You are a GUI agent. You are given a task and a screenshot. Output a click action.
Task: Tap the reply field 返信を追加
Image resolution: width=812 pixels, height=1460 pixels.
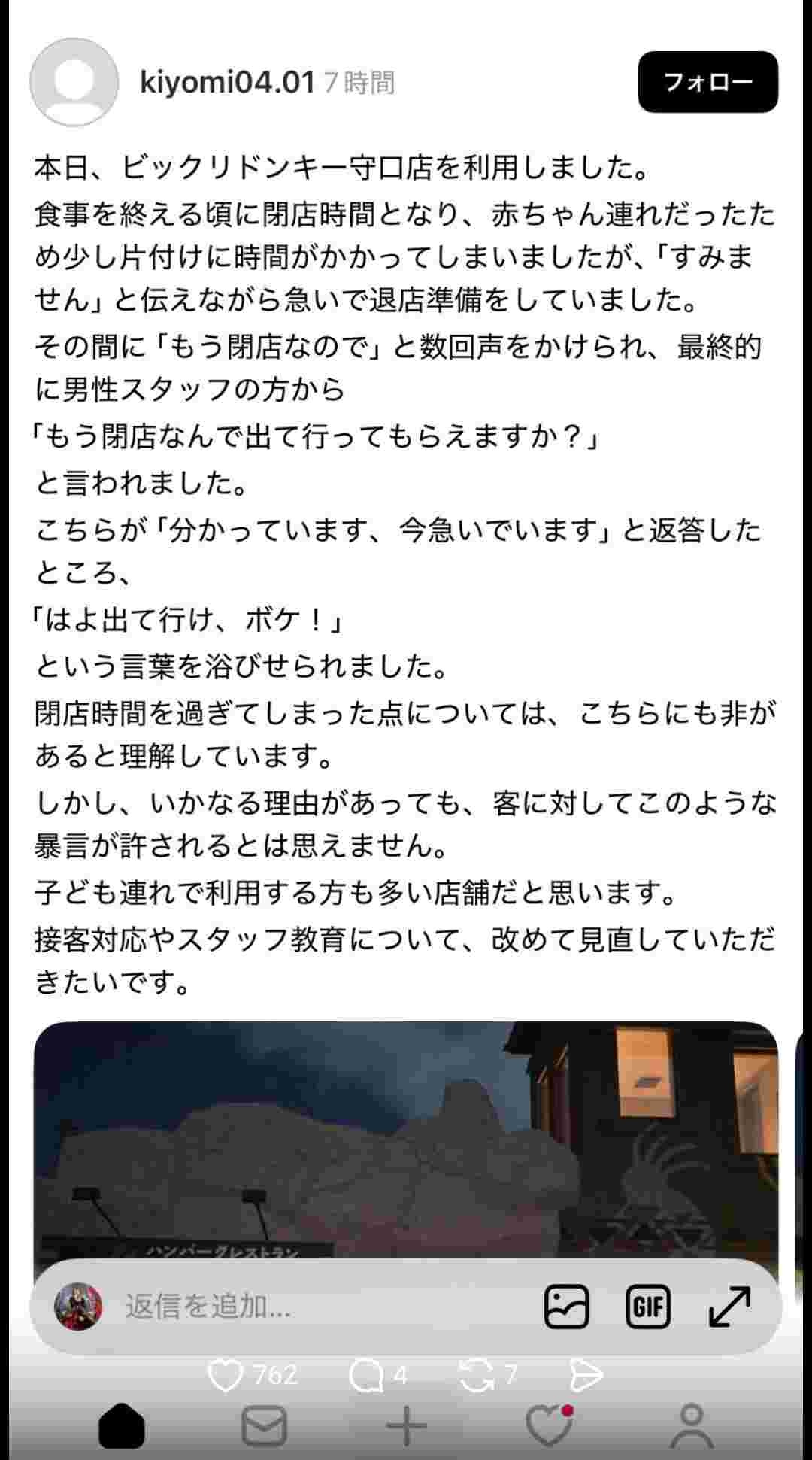click(x=316, y=1307)
